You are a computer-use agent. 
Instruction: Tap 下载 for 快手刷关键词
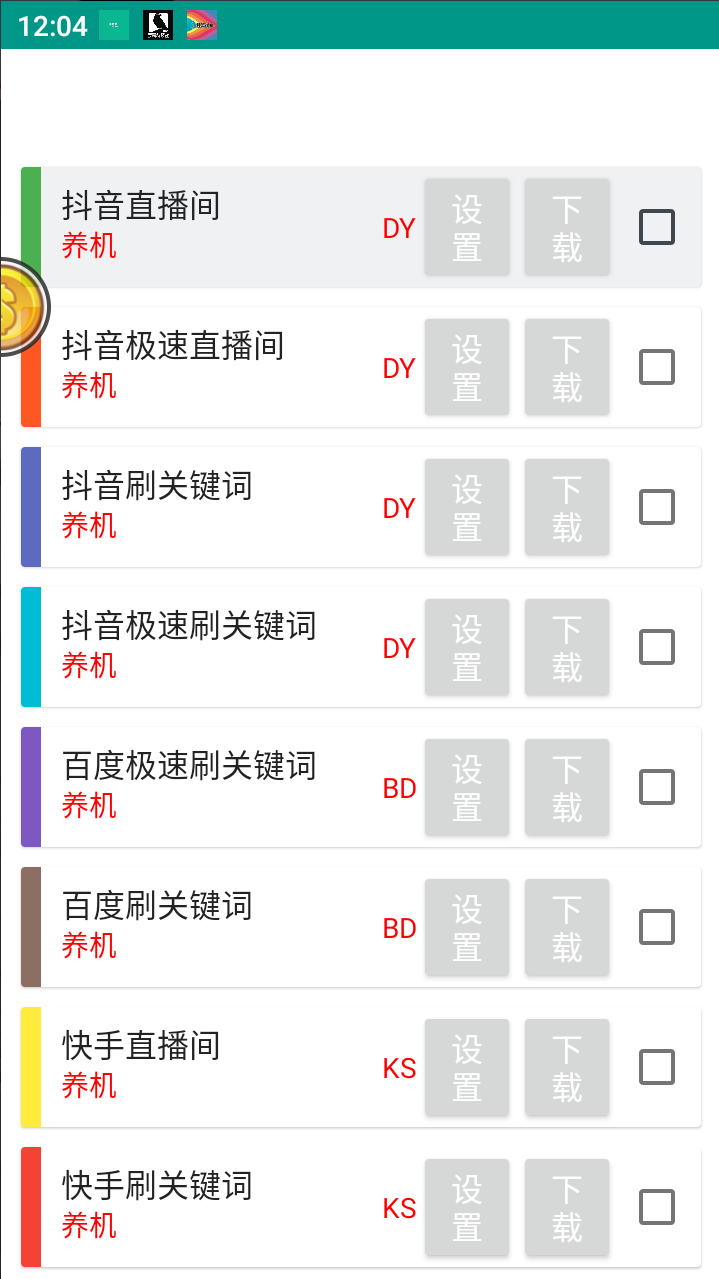567,1207
